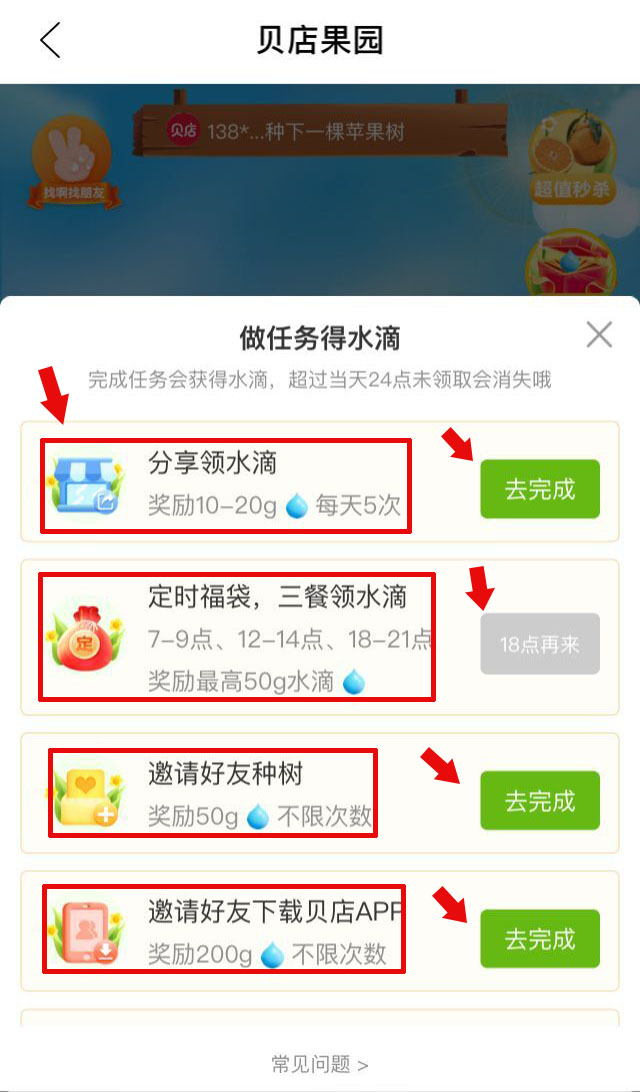Tap 去完成 for 邀请好友下载贝店APP
The height and width of the screenshot is (1092, 640).
(x=539, y=938)
